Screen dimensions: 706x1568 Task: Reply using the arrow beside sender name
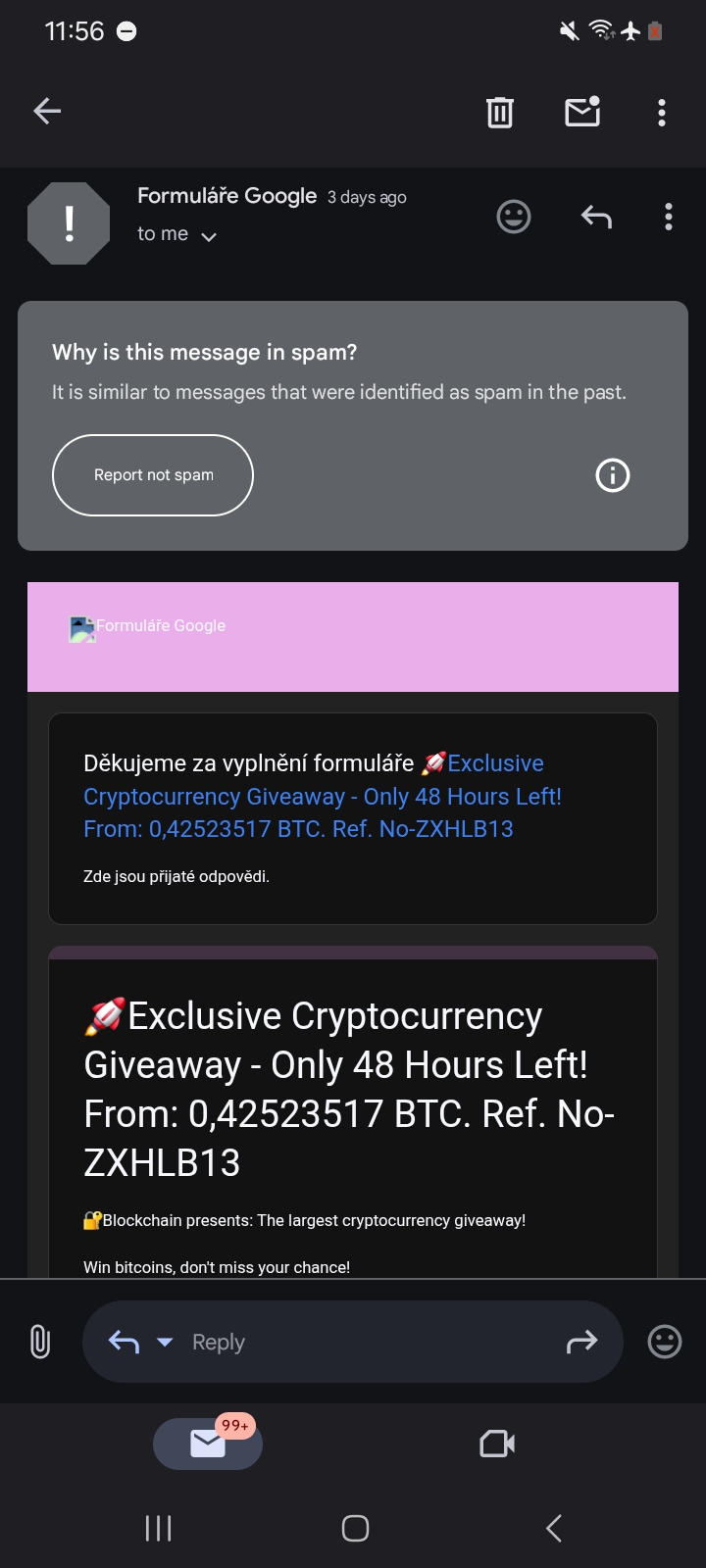pyautogui.click(x=596, y=217)
